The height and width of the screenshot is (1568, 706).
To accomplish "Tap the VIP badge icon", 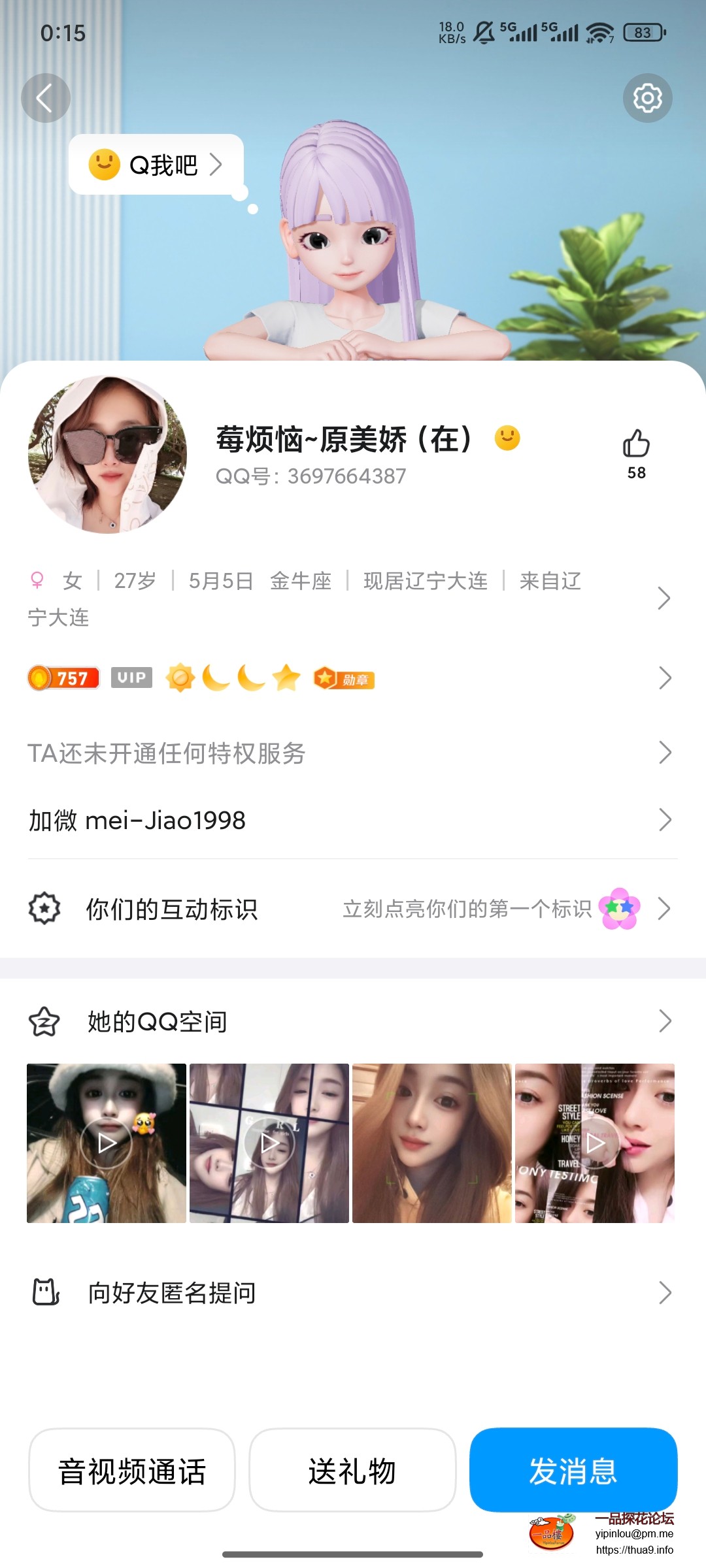I will point(131,678).
